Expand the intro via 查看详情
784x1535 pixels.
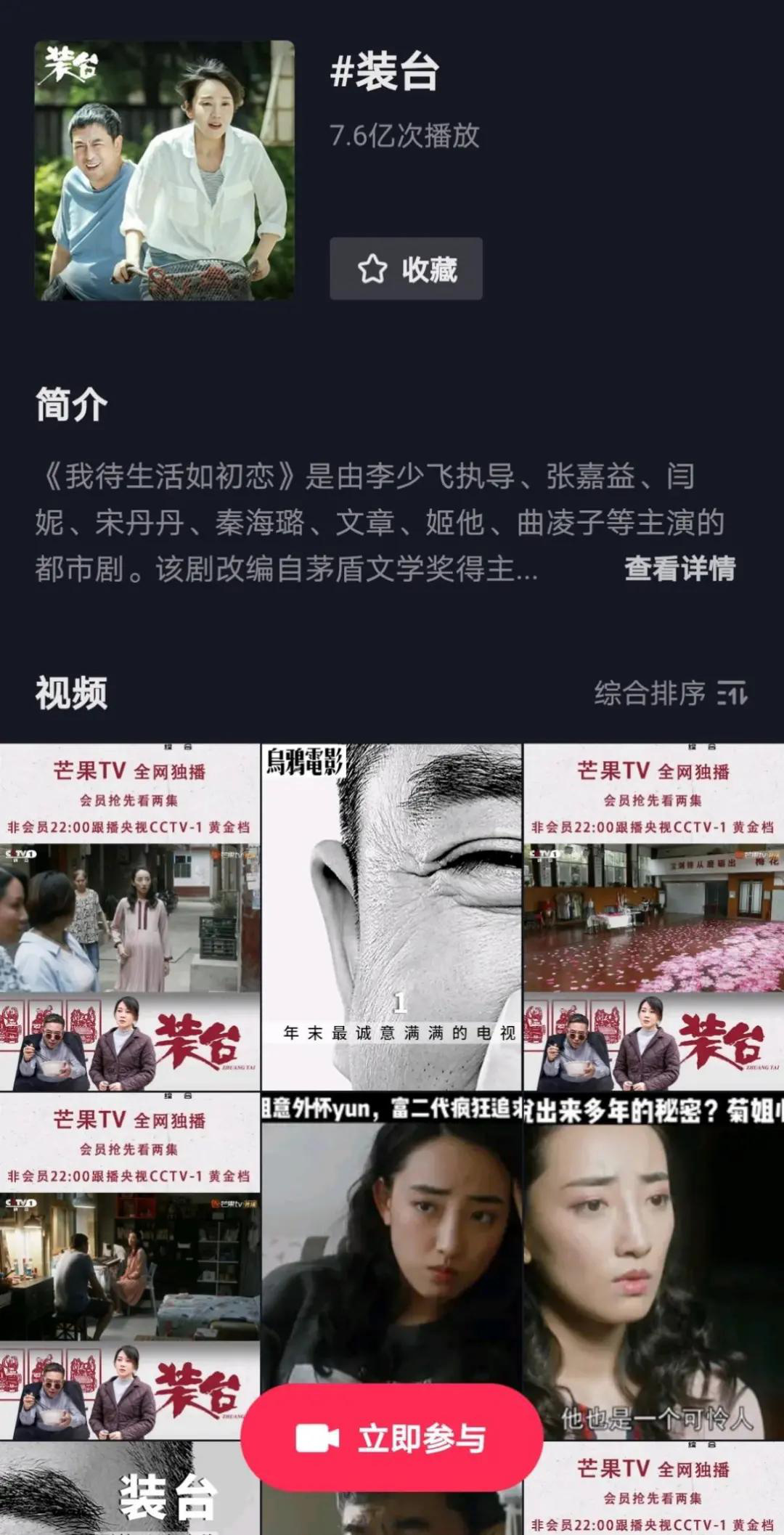(679, 569)
